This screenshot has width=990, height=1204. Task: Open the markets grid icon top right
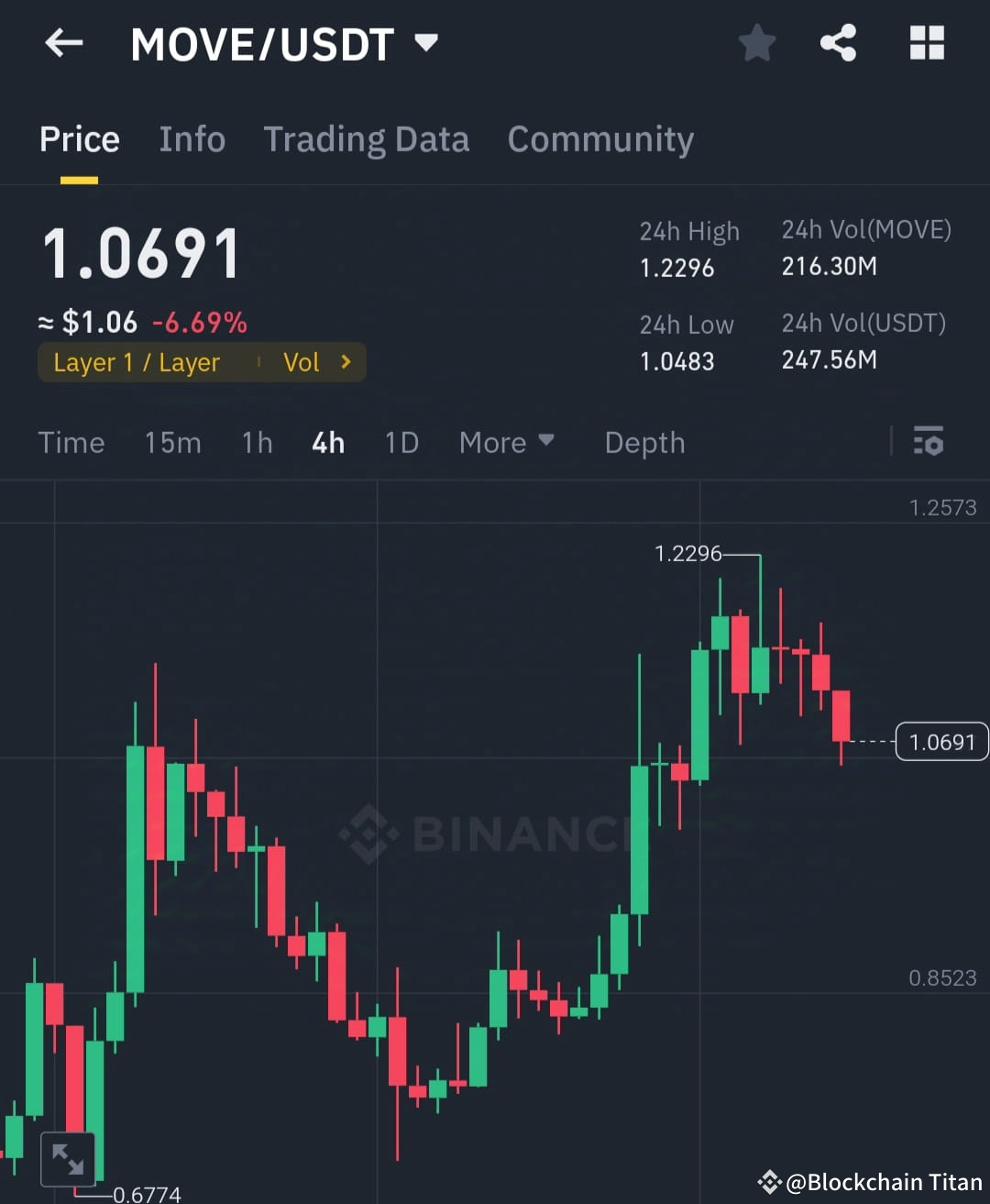point(927,42)
